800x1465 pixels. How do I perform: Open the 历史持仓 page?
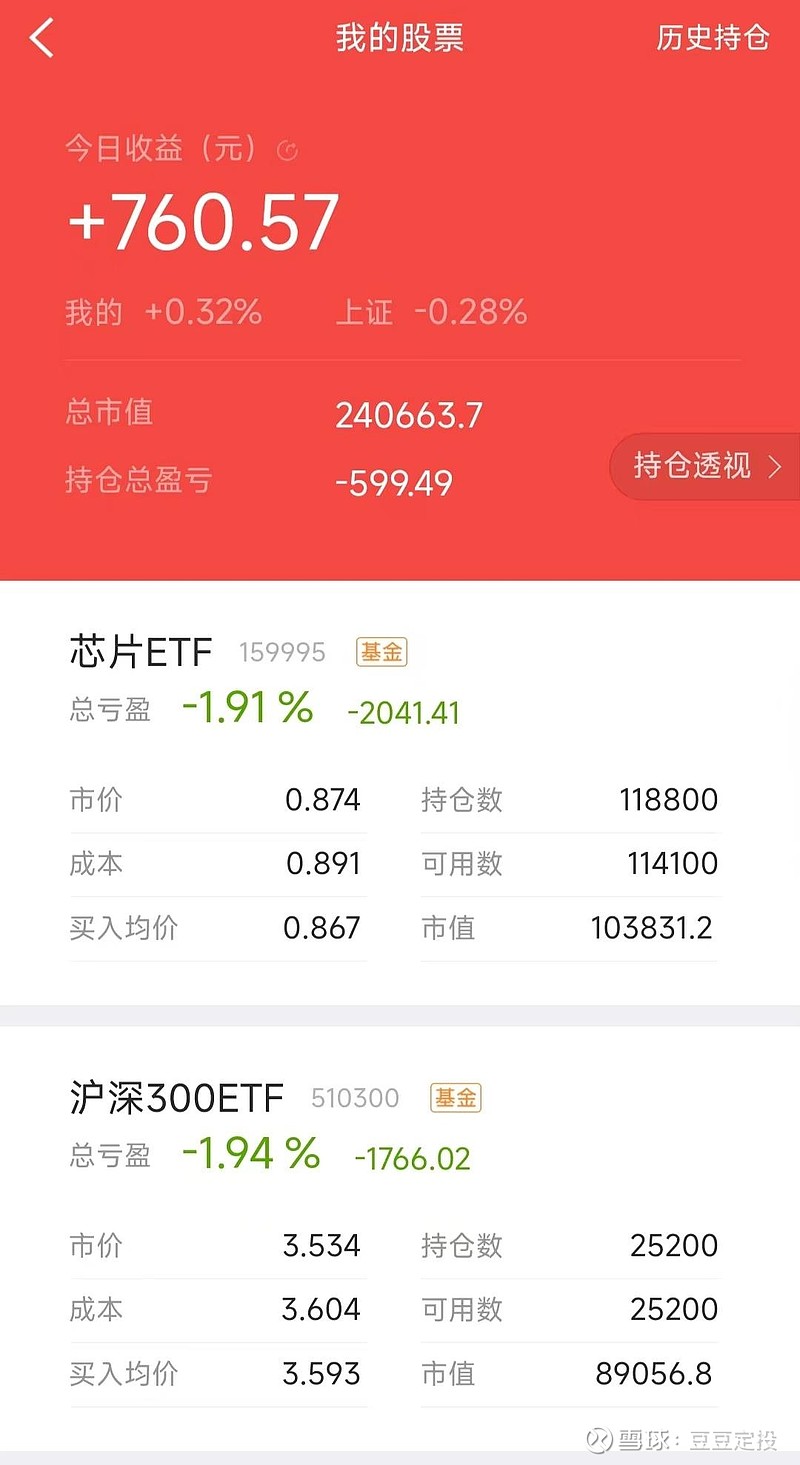pos(710,37)
